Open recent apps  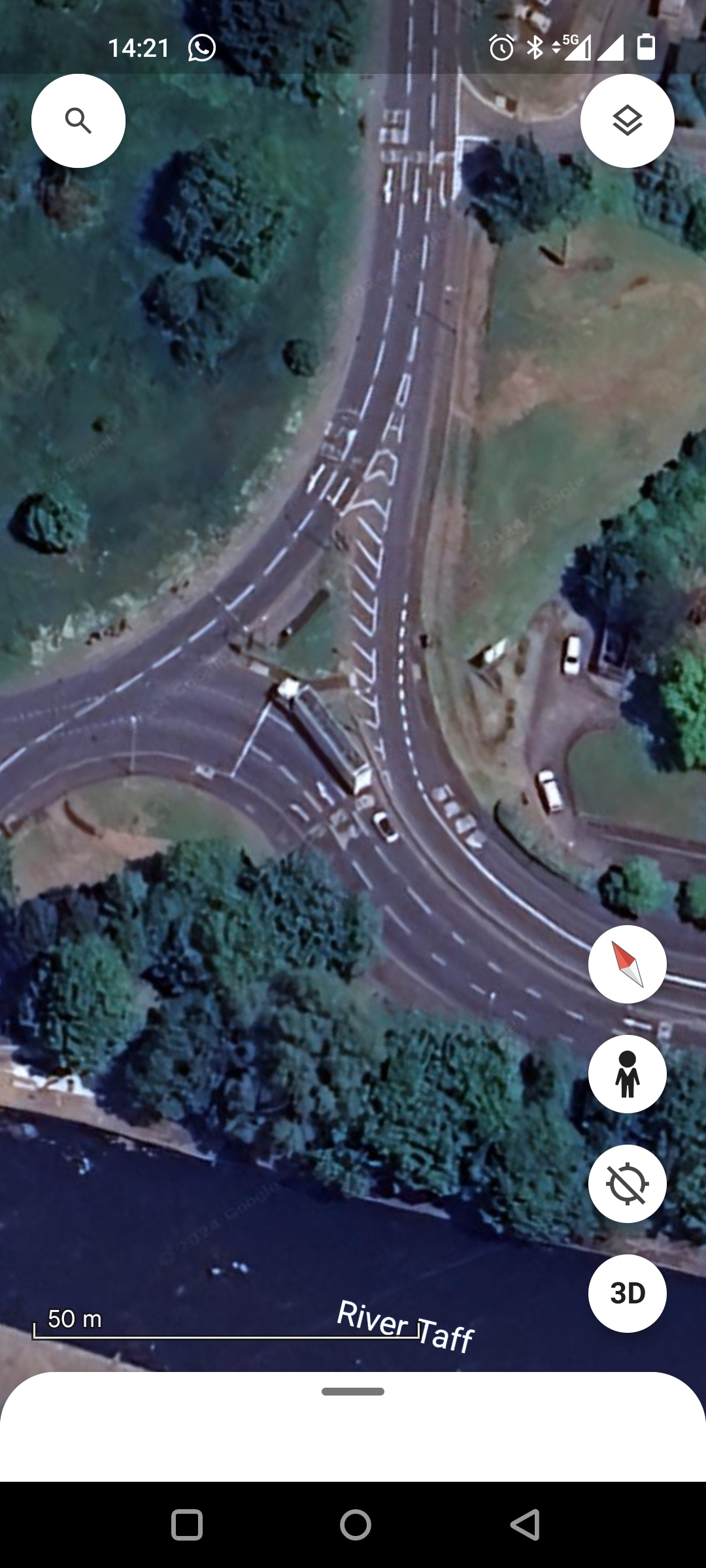click(x=187, y=1525)
